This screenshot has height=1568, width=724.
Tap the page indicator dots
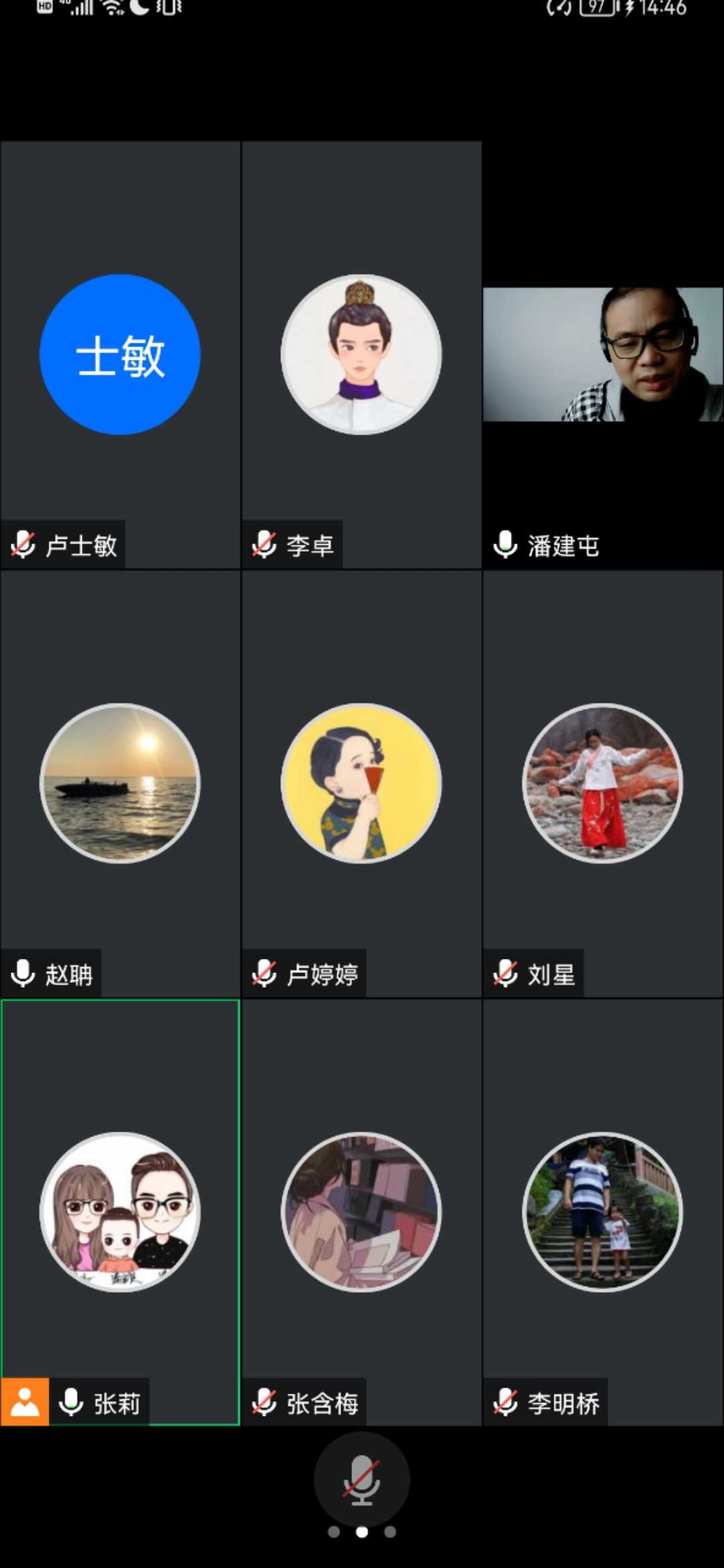pos(361,1532)
